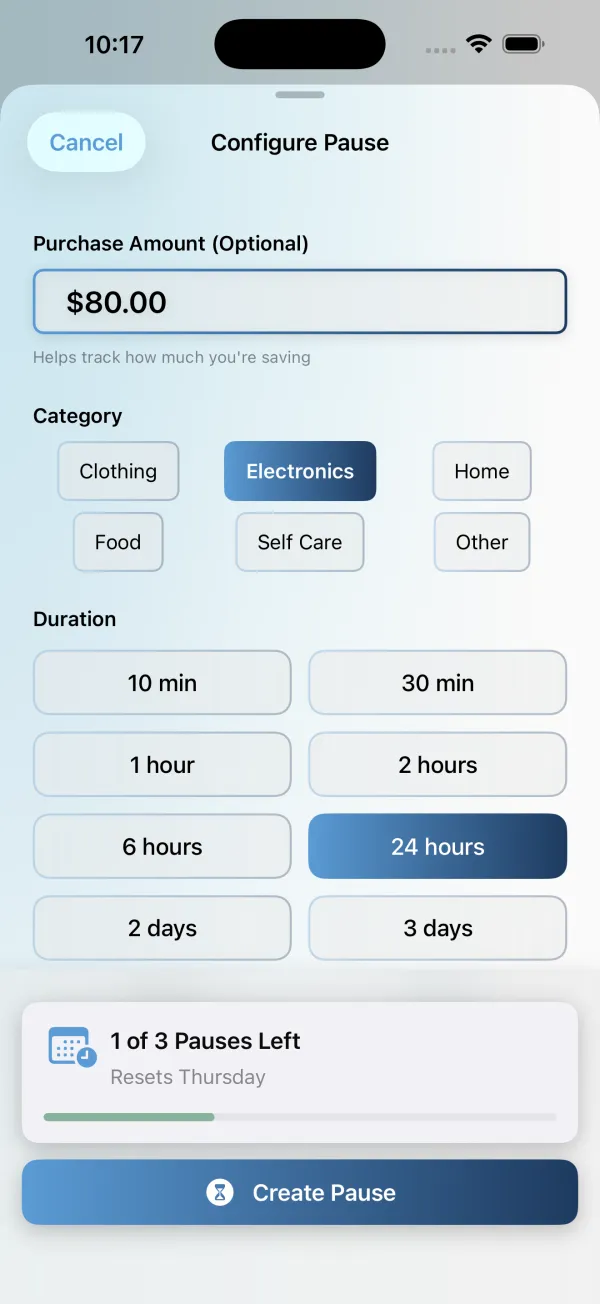
Task: Select the 3 days duration
Action: pyautogui.click(x=437, y=928)
